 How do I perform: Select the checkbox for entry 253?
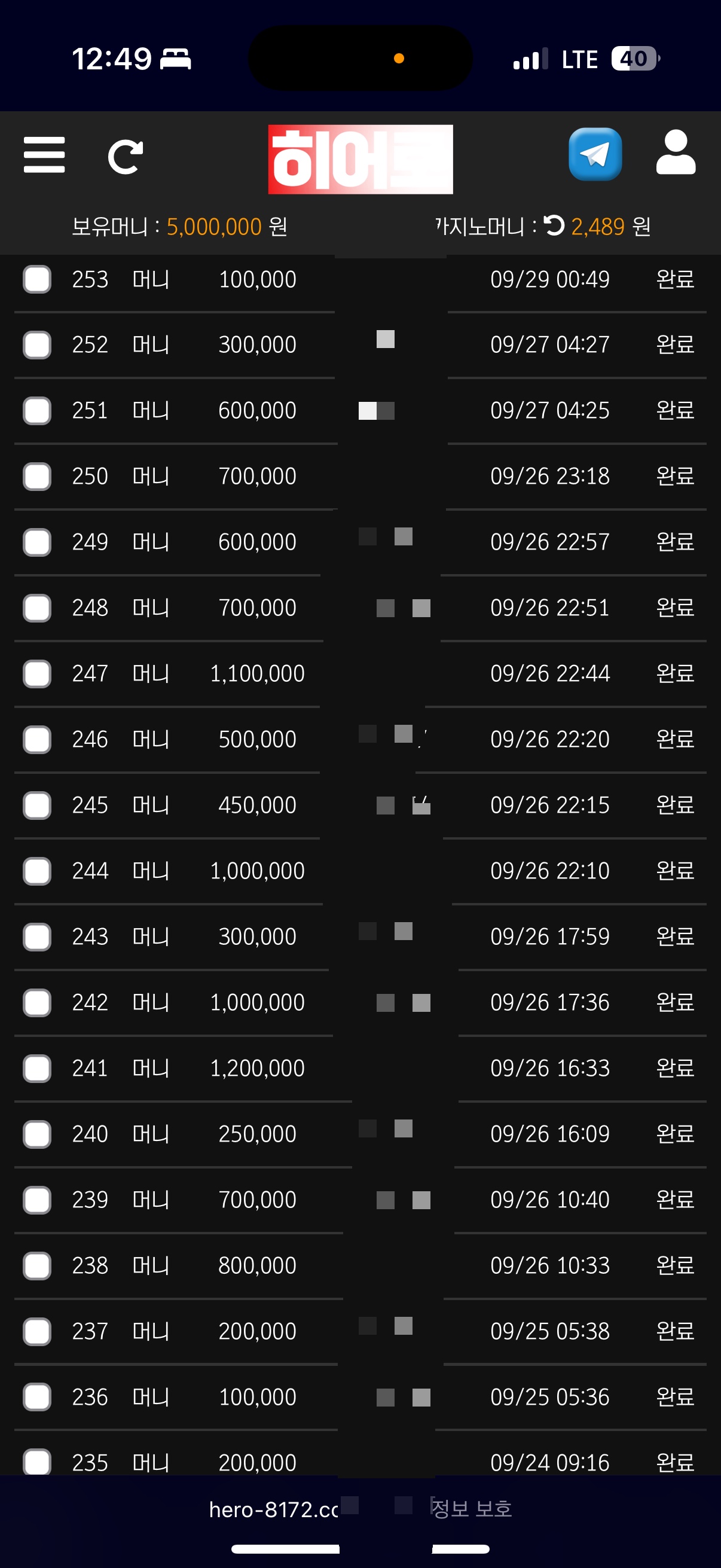[x=37, y=279]
